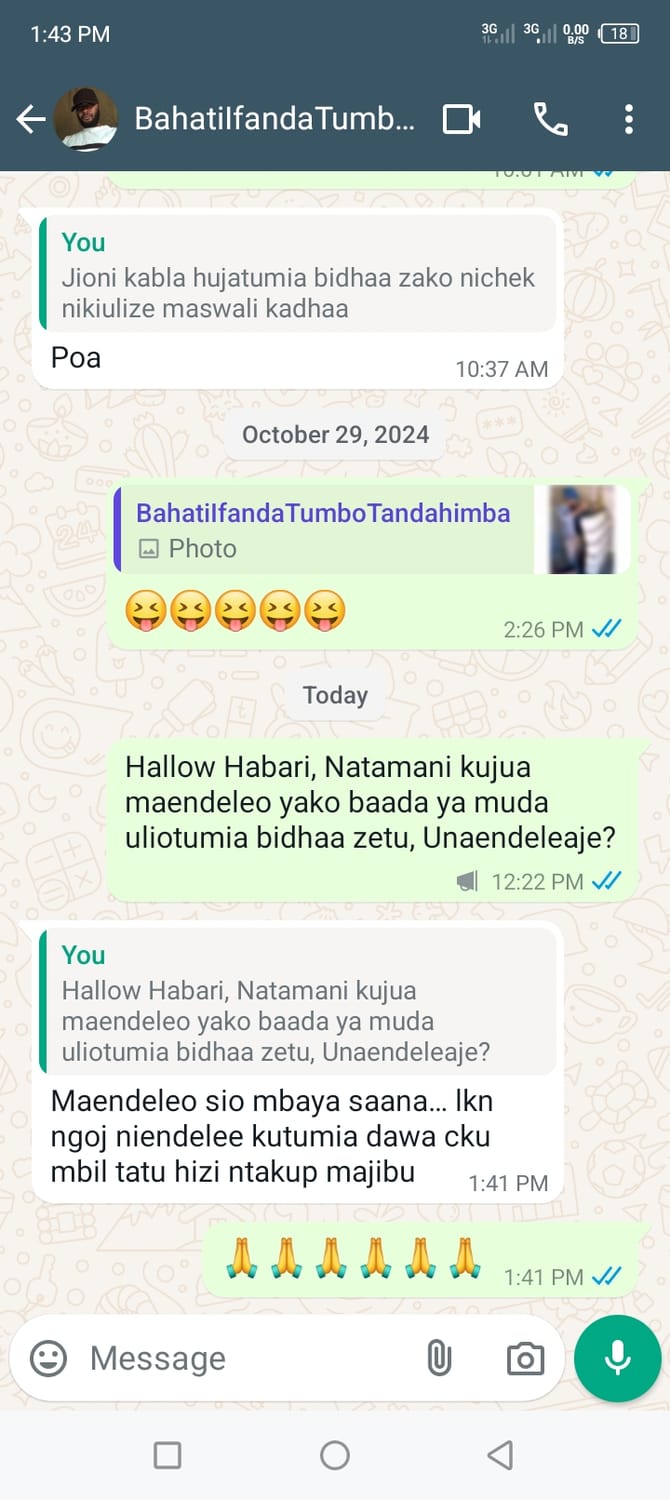
Task: Go to the home screen
Action: (335, 1455)
